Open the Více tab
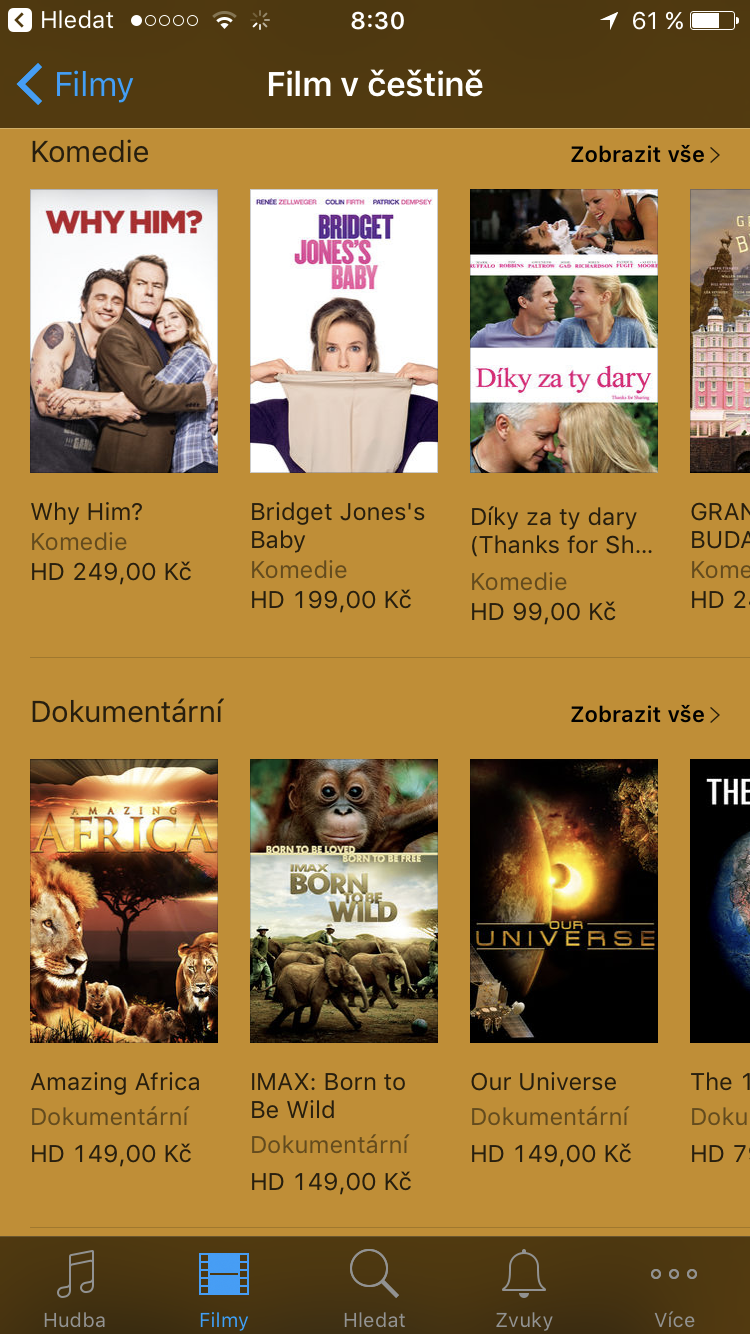The image size is (750, 1334). click(x=674, y=1288)
